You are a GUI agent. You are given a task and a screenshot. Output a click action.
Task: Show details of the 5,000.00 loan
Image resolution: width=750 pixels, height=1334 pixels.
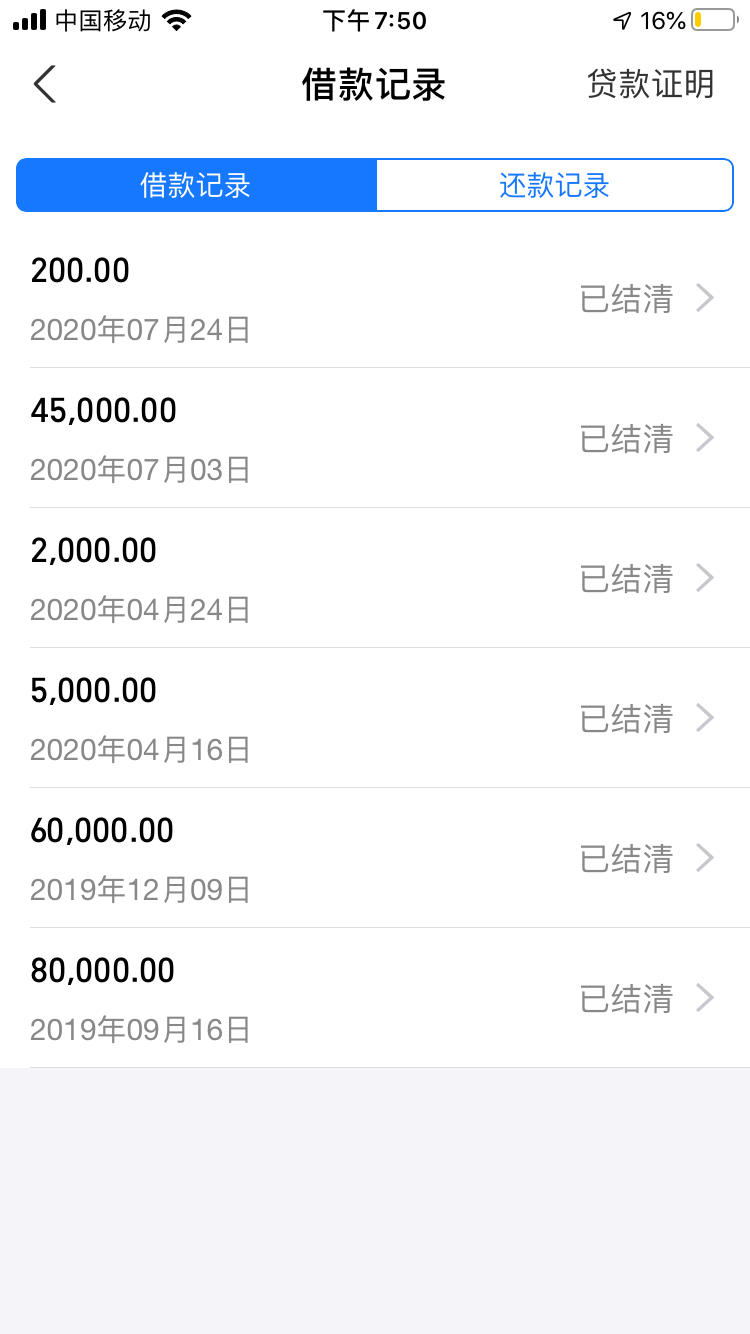pyautogui.click(x=375, y=718)
